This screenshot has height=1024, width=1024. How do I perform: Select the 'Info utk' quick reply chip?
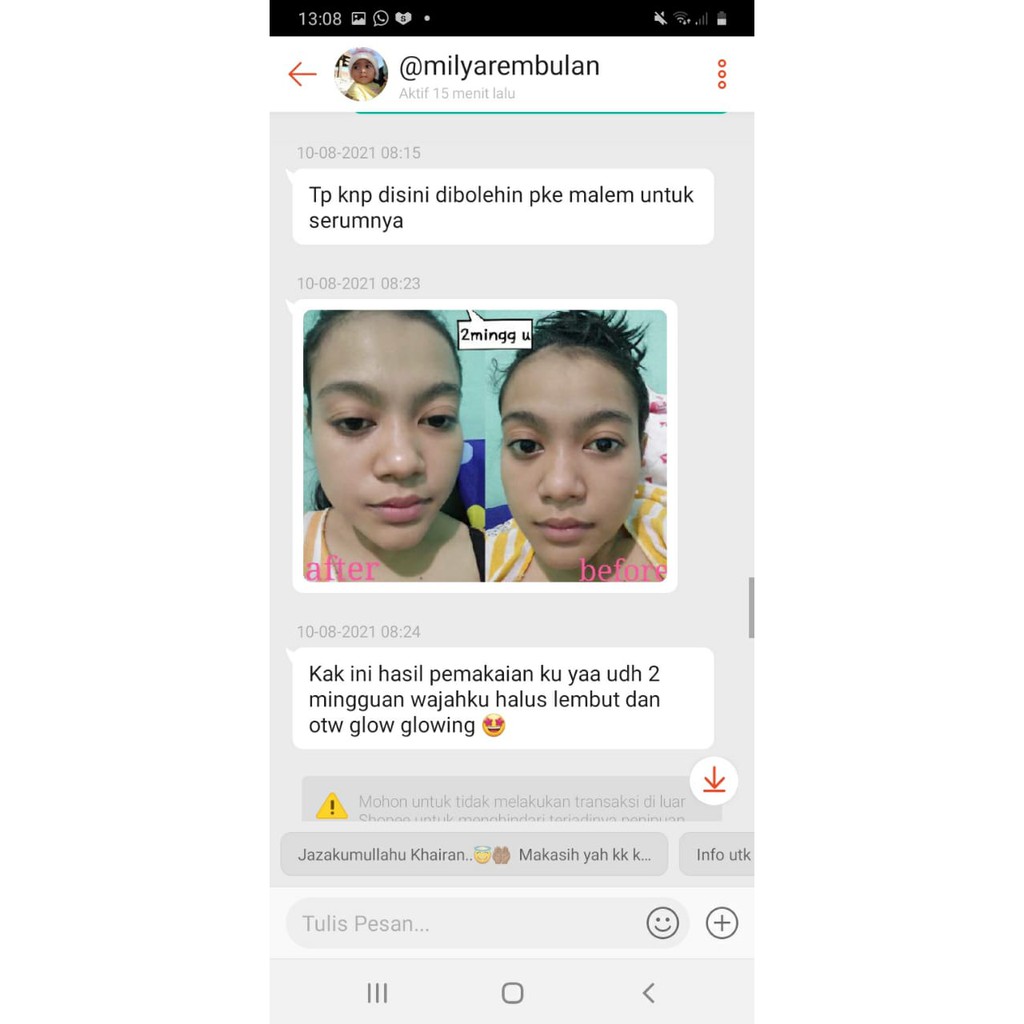[718, 855]
